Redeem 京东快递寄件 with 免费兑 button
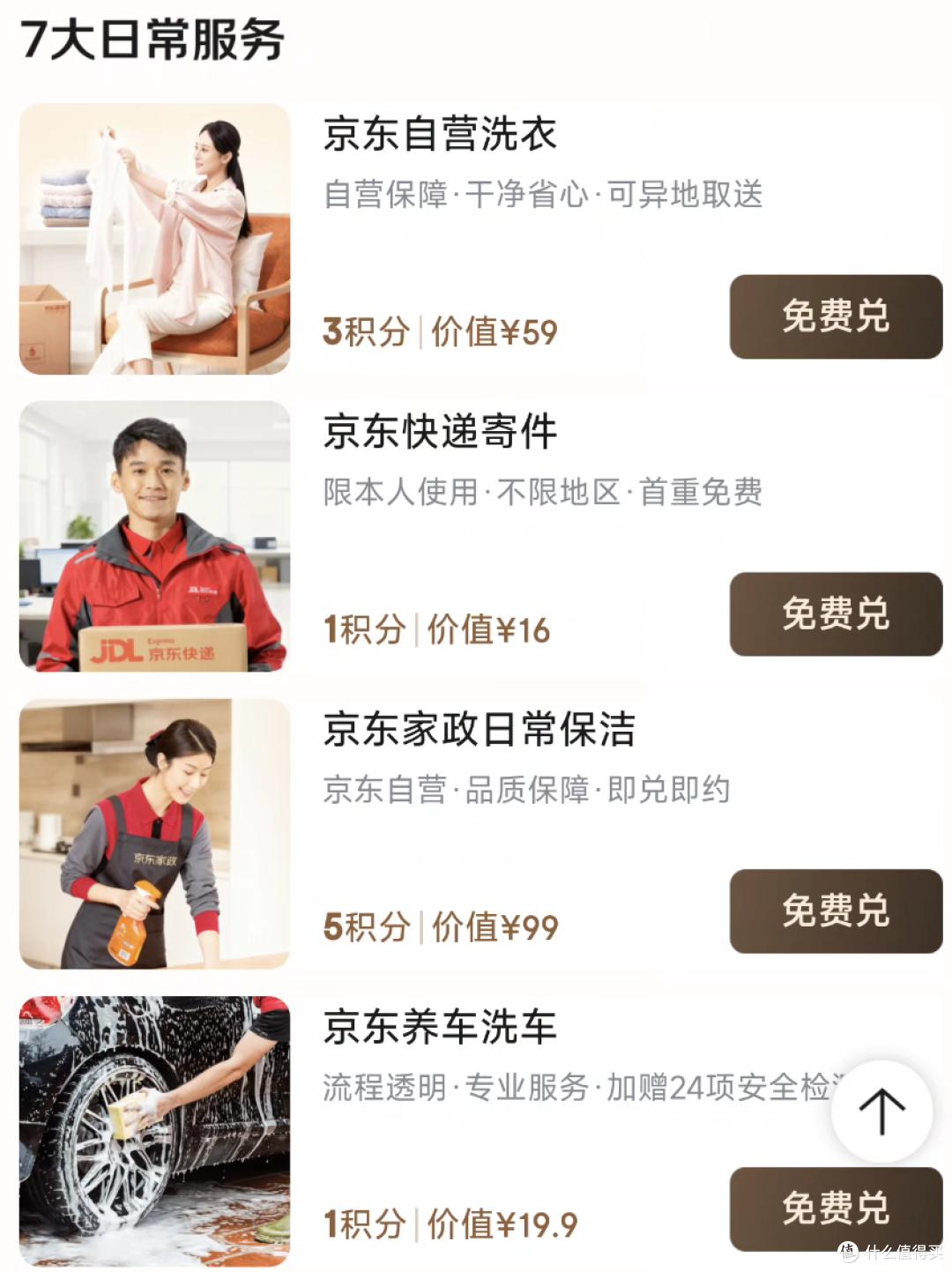Viewport: 952px width, 1272px height. (x=835, y=613)
